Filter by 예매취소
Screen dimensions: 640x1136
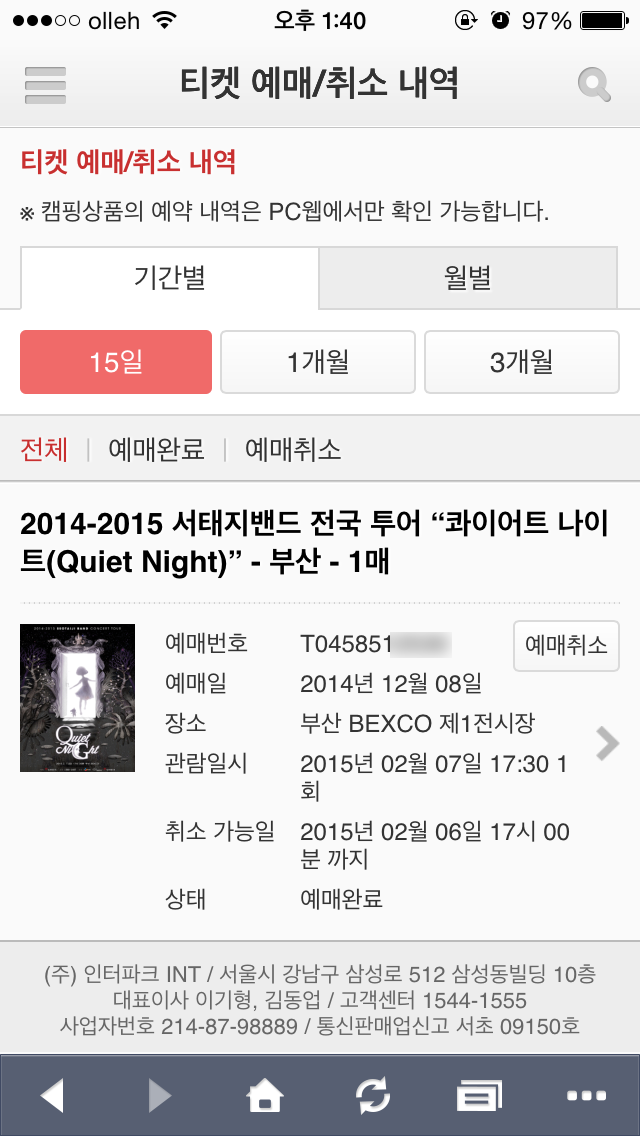point(293,450)
